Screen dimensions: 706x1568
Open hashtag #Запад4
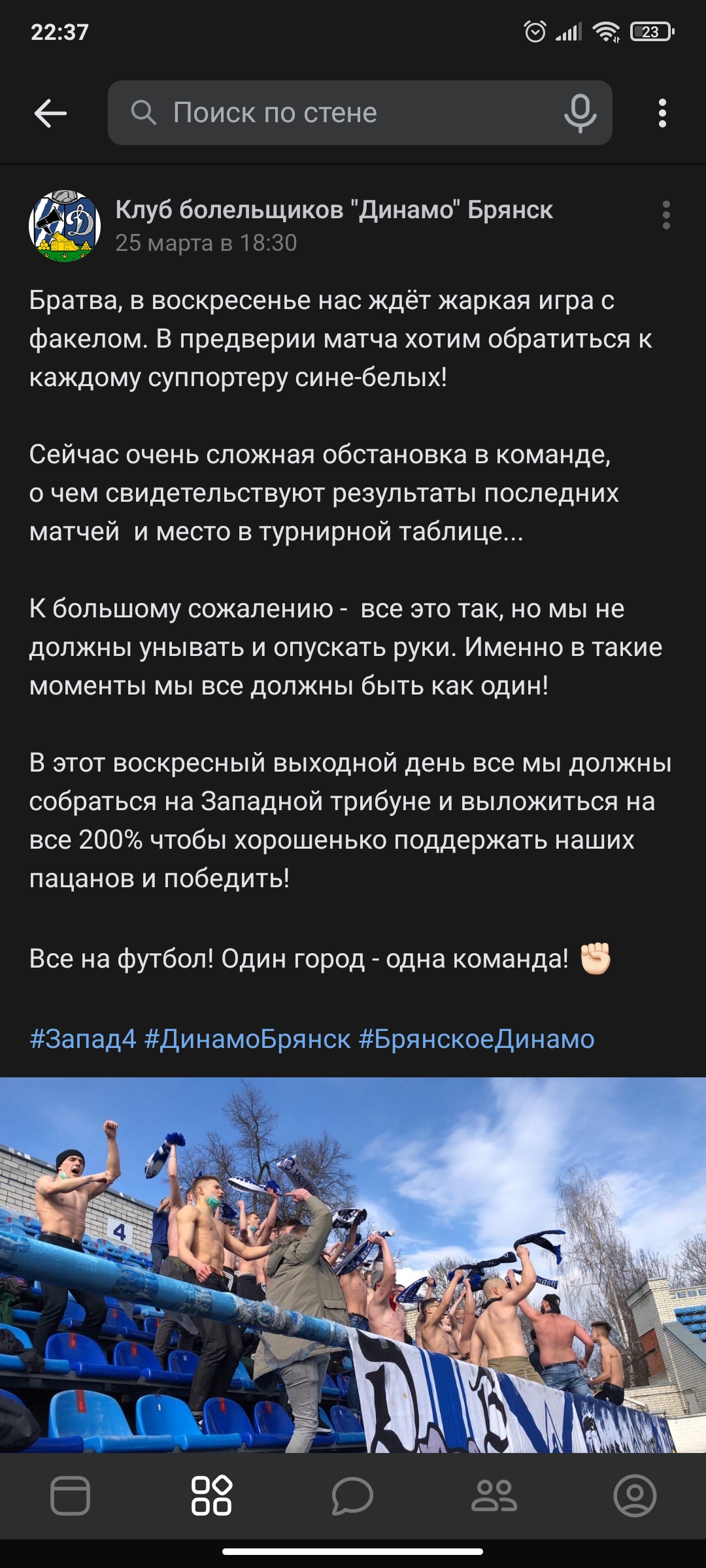tap(82, 1039)
